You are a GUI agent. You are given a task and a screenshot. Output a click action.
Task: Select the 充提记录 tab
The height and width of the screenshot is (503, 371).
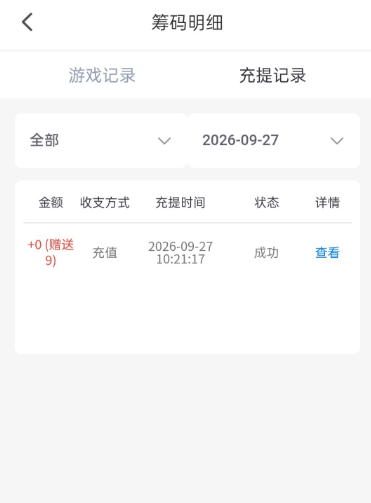[x=273, y=75]
